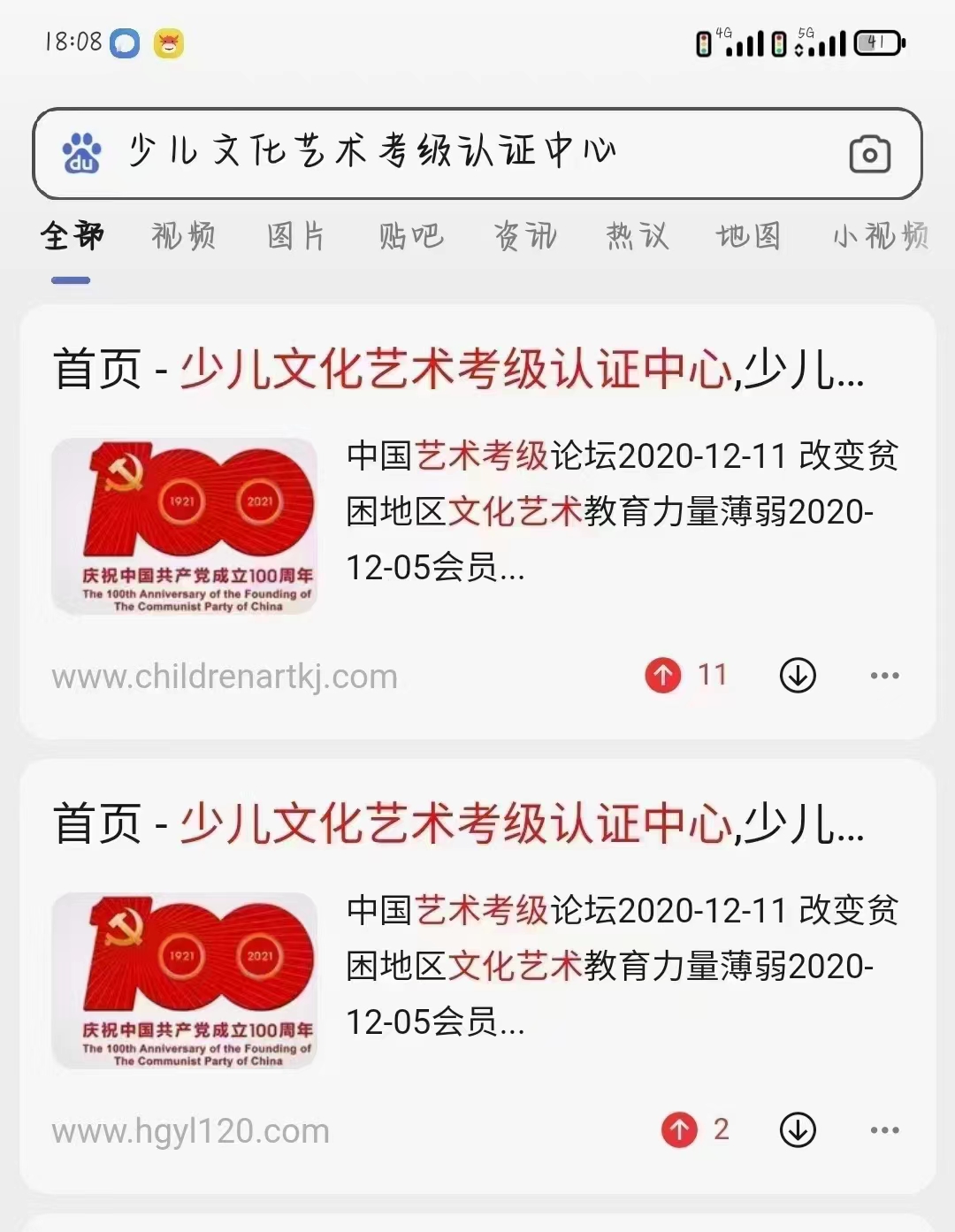955x1232 pixels.
Task: Open the childrenartkj.com result title
Action: (458, 369)
